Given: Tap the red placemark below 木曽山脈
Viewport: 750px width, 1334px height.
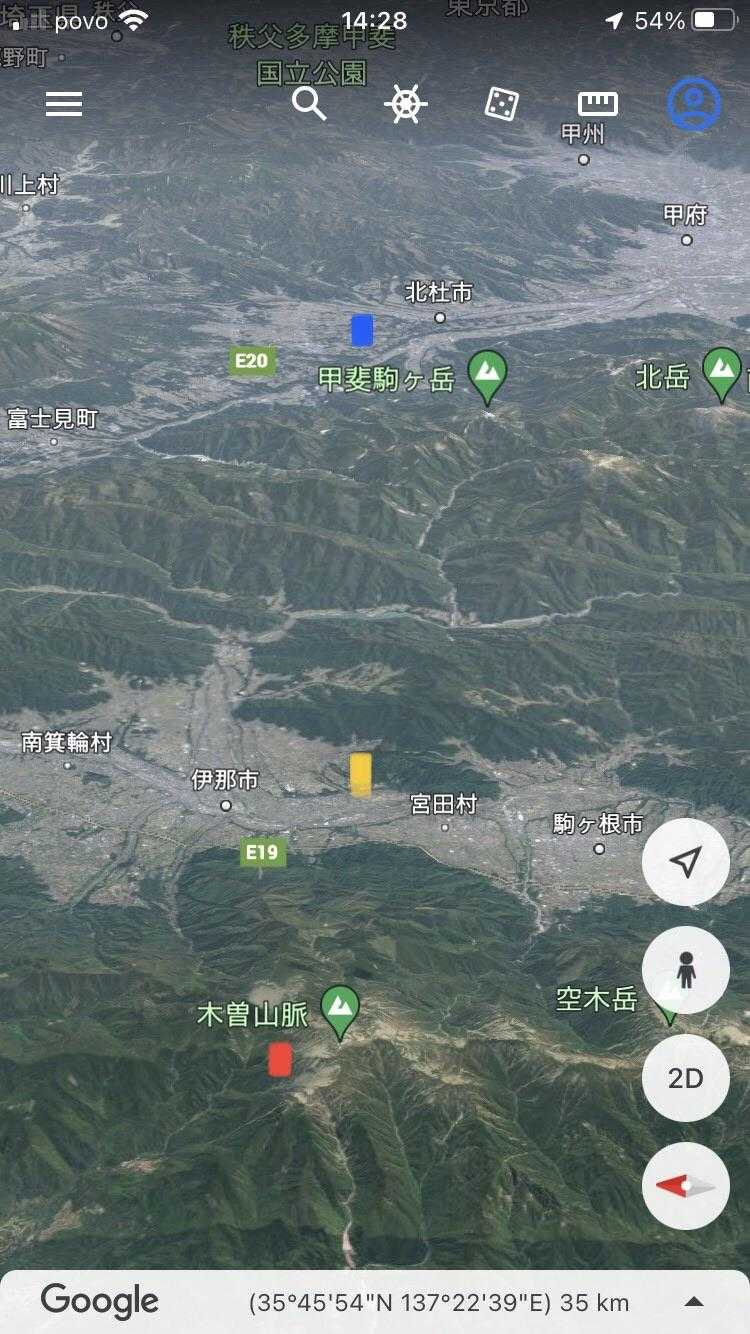Looking at the screenshot, I should coord(280,1059).
